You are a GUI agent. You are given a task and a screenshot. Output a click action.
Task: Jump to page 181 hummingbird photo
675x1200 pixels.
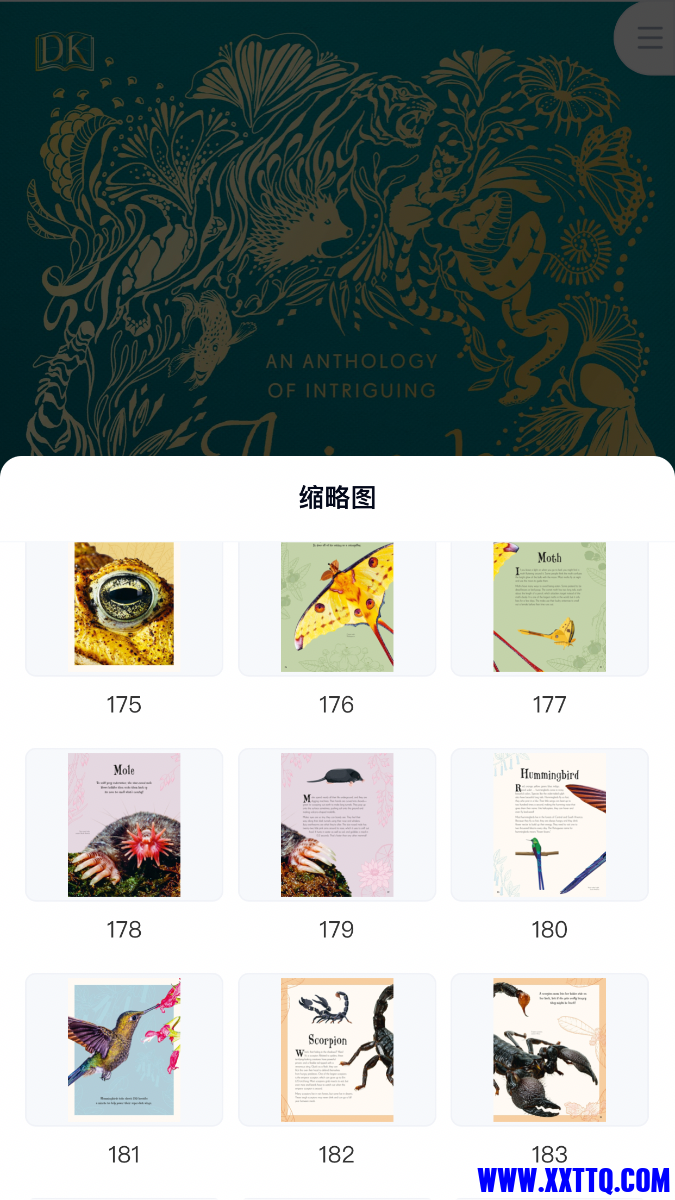point(124,1048)
